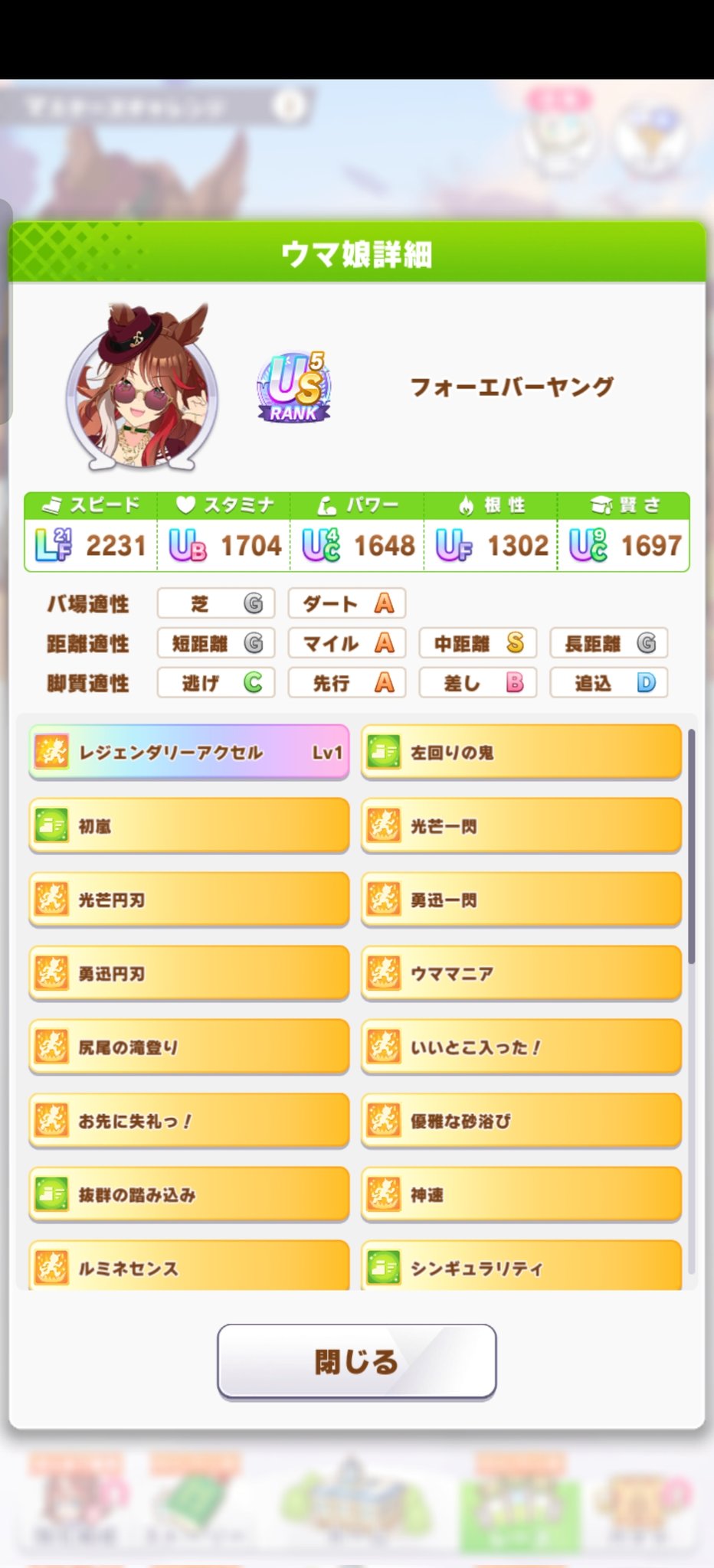Viewport: 714px width, 1568px height.
Task: Tap the 神速 skill
Action: [x=521, y=1194]
